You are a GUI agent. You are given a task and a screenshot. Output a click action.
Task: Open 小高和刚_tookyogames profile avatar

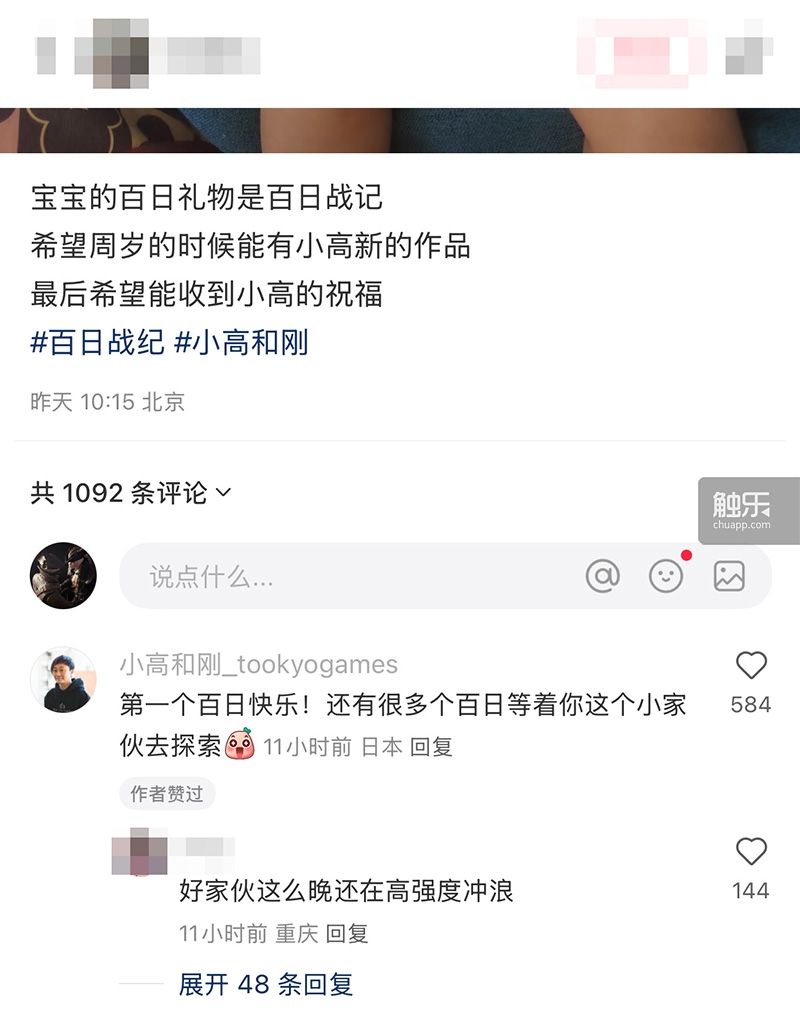[63, 679]
